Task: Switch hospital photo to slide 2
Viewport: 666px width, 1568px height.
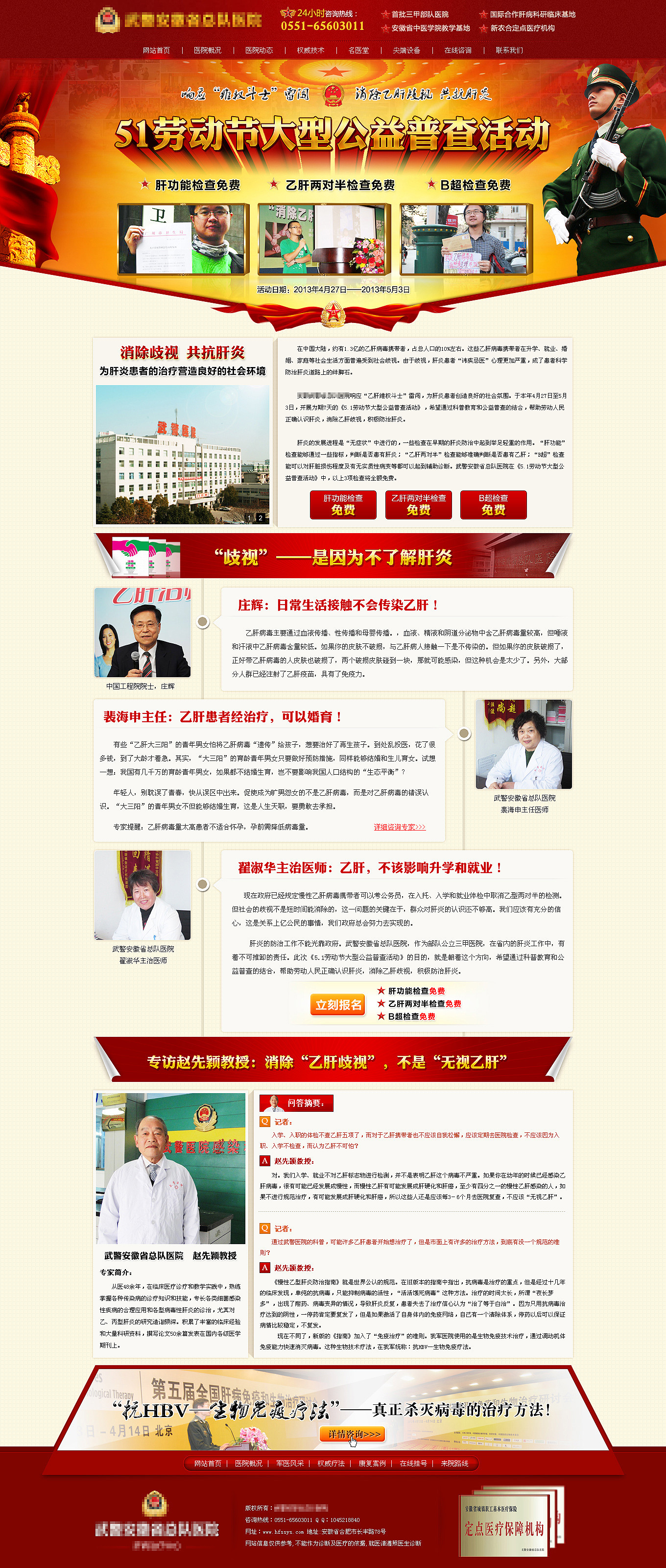Action: pos(261,518)
